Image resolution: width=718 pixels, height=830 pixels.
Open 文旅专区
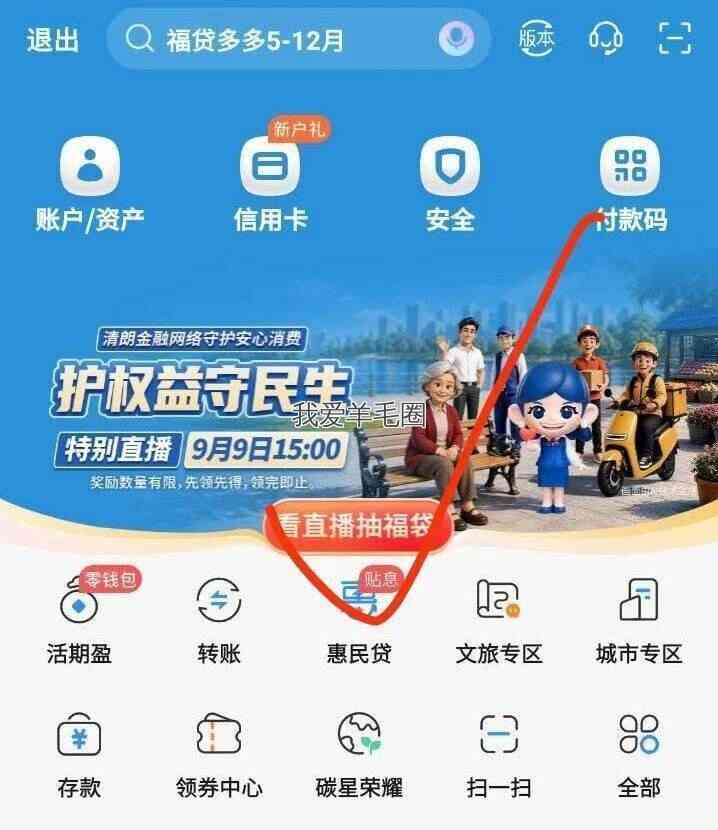coord(499,620)
